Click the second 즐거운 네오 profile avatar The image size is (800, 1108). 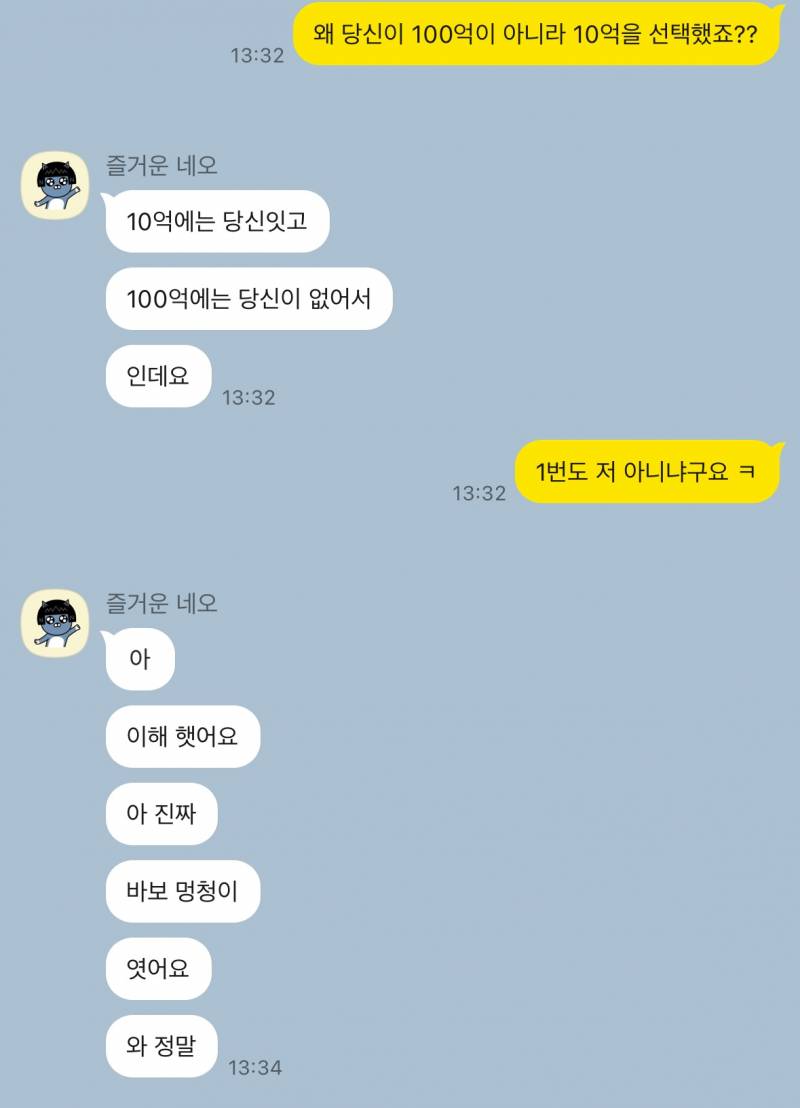[55, 622]
